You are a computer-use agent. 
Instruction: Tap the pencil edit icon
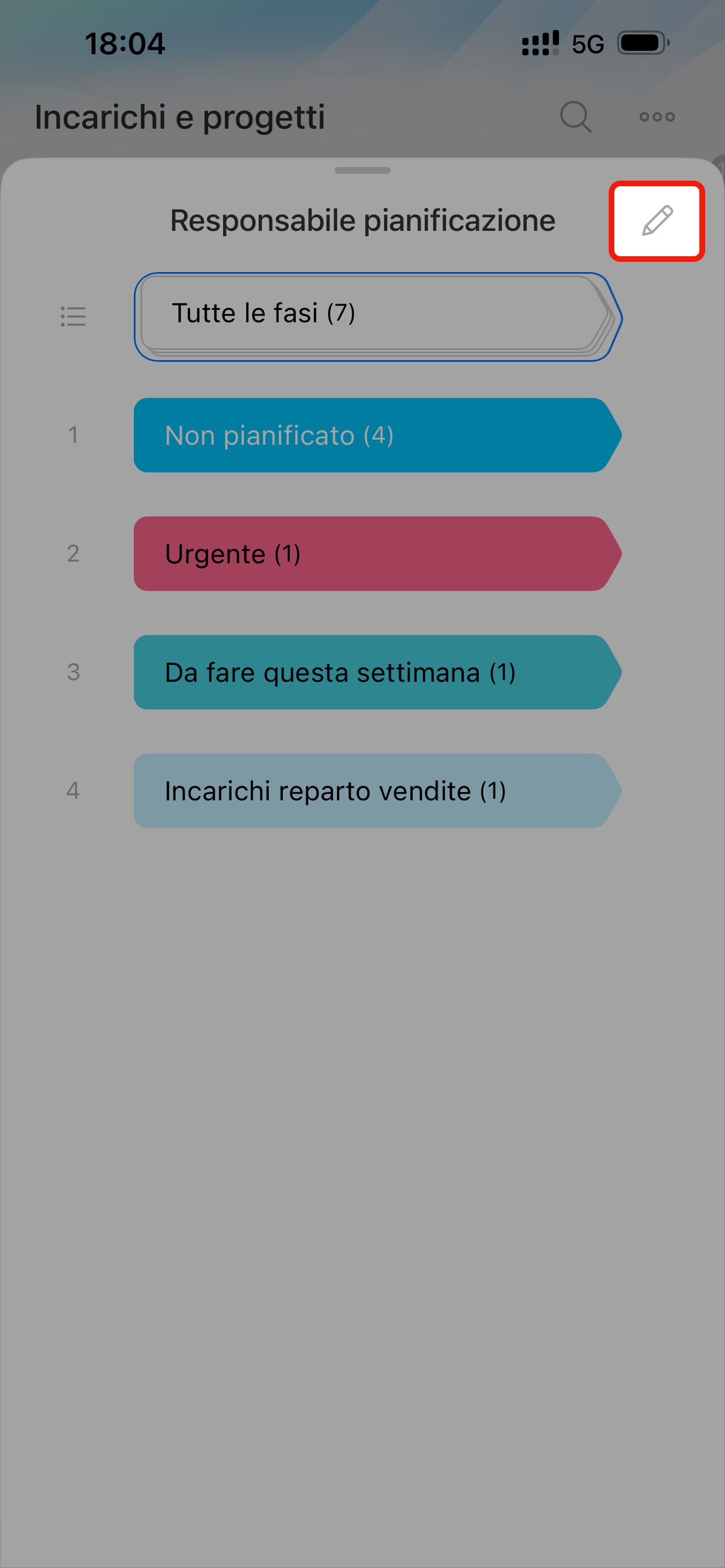(656, 221)
